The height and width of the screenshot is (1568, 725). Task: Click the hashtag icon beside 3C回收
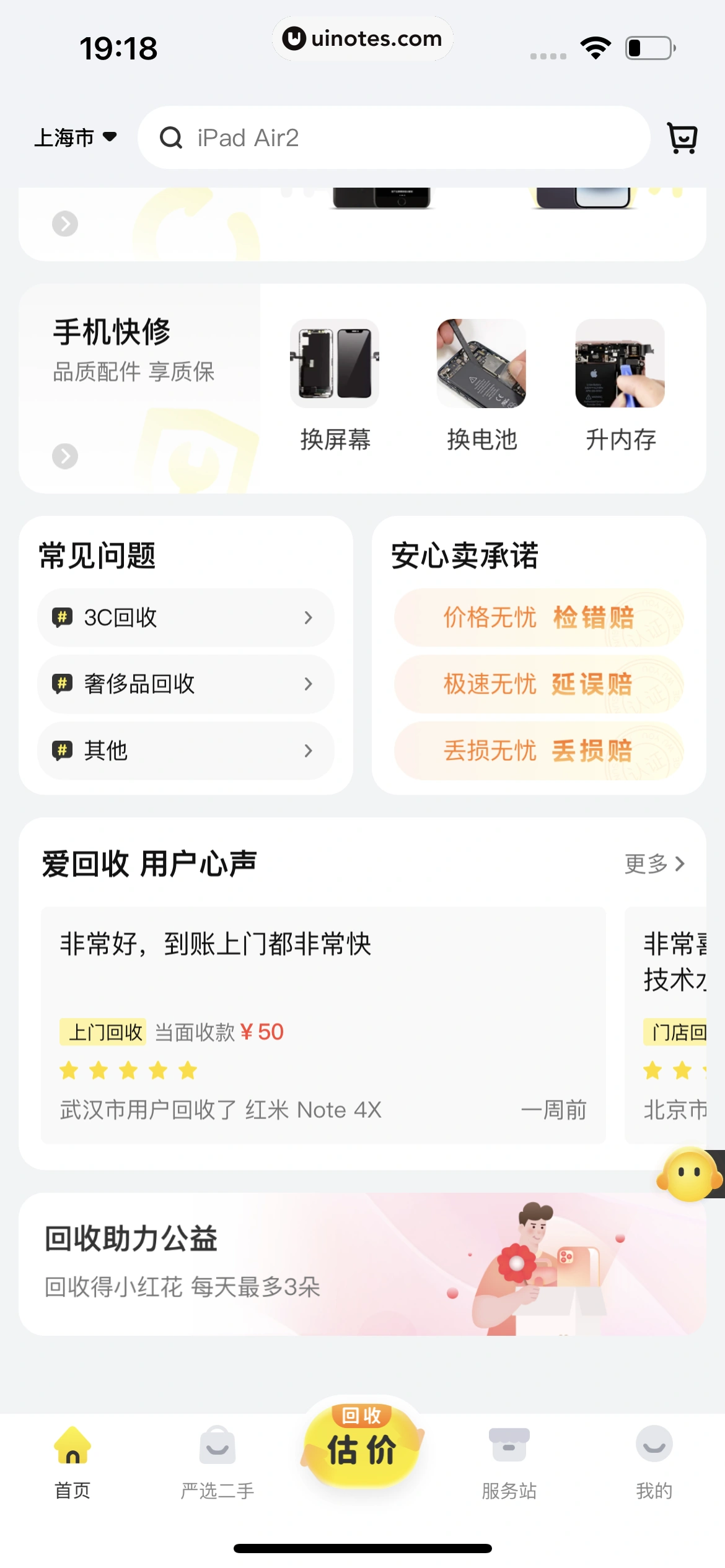click(62, 617)
